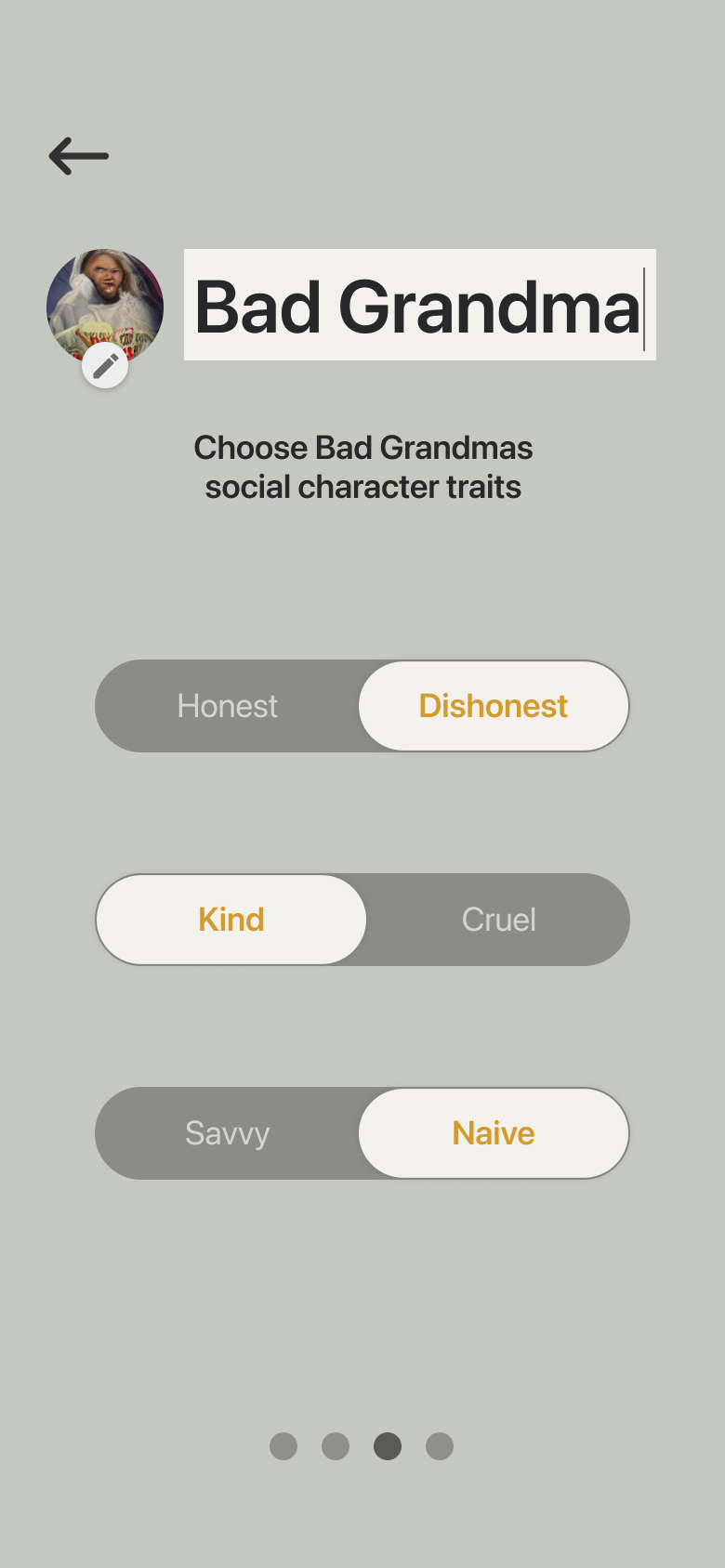
Task: Jump to the last page dot
Action: (440, 1446)
